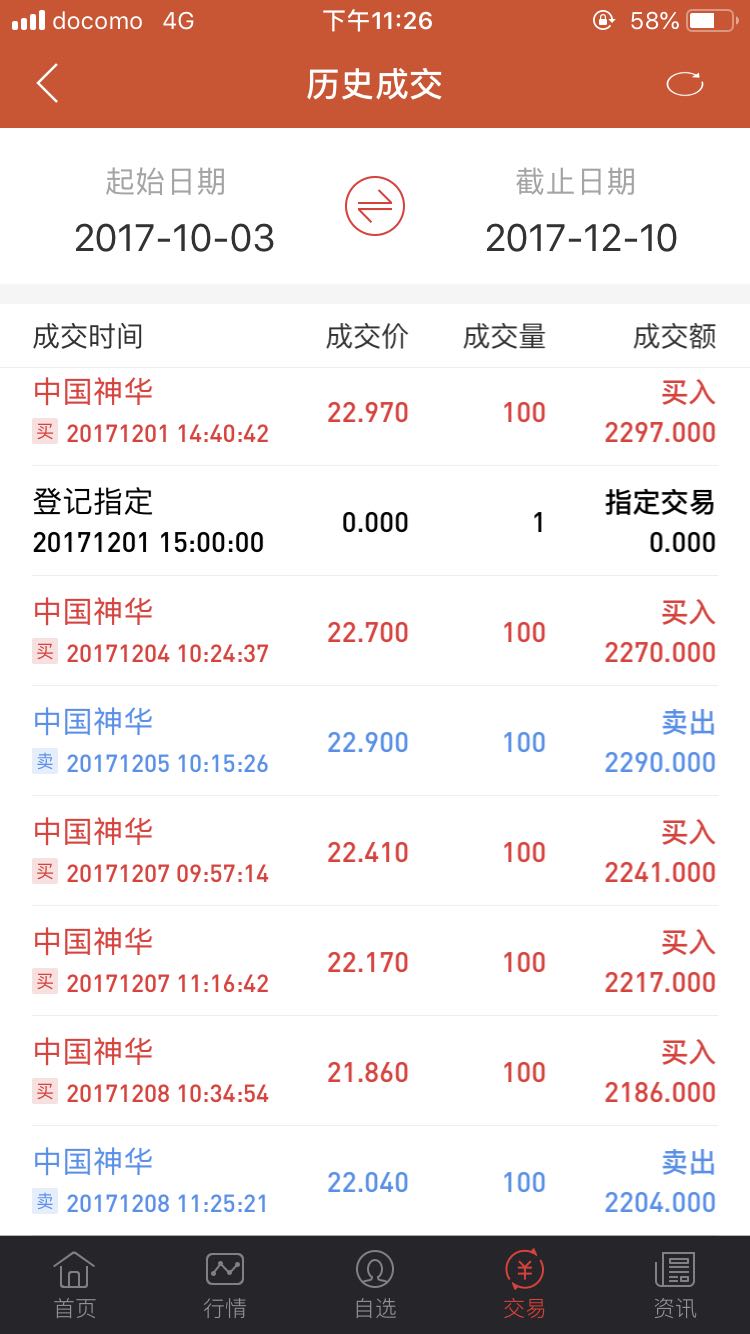This screenshot has height=1334, width=750.
Task: Select the 交易 tab
Action: pyautogui.click(x=525, y=1285)
